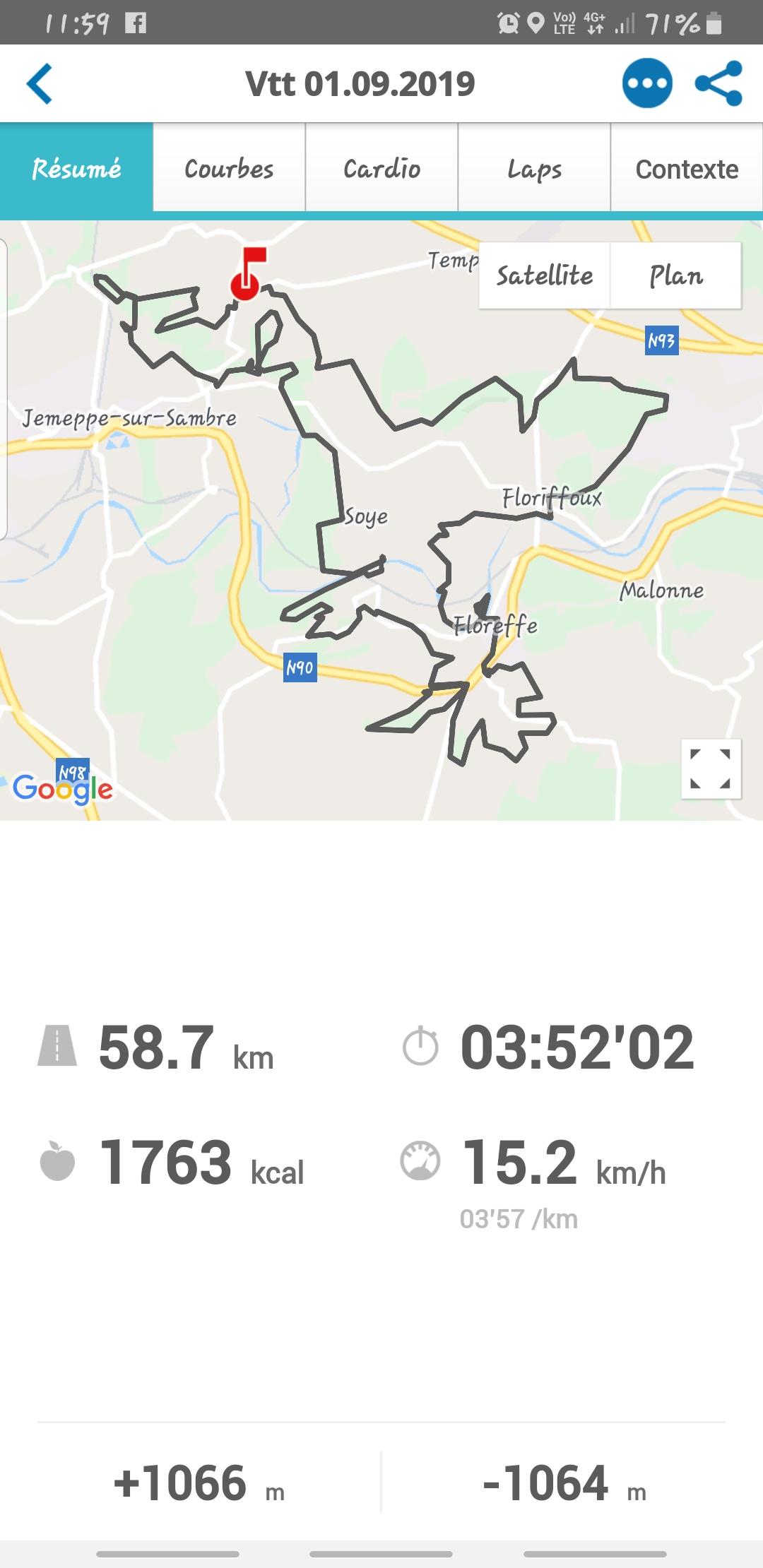Switch to the Courbes tab
Image resolution: width=763 pixels, height=1568 pixels.
(229, 169)
